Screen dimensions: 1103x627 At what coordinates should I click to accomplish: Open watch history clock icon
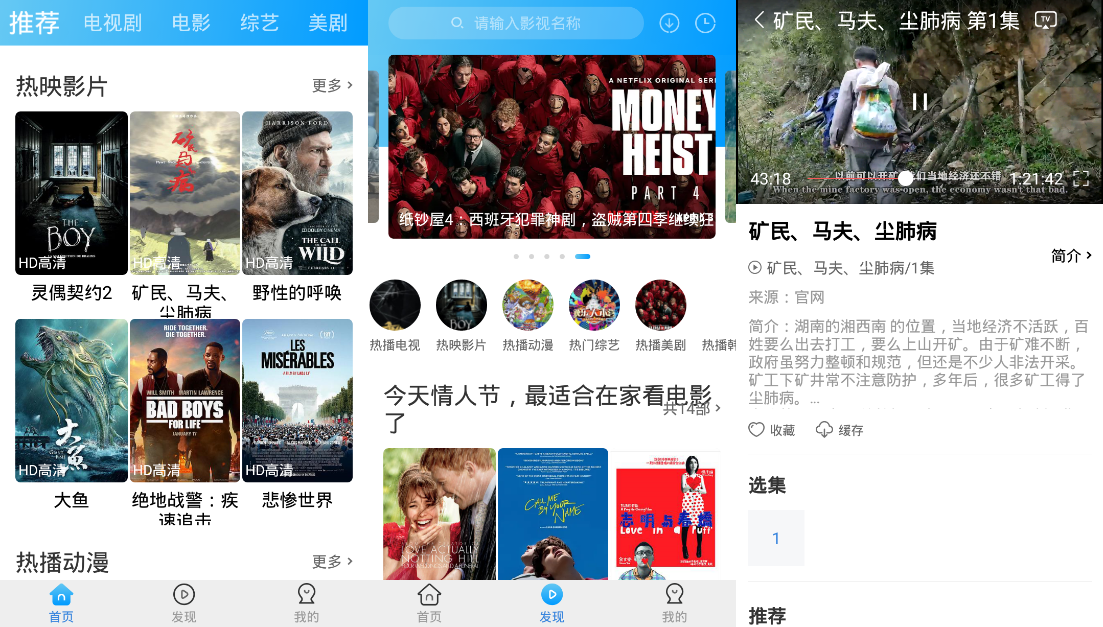click(x=705, y=23)
